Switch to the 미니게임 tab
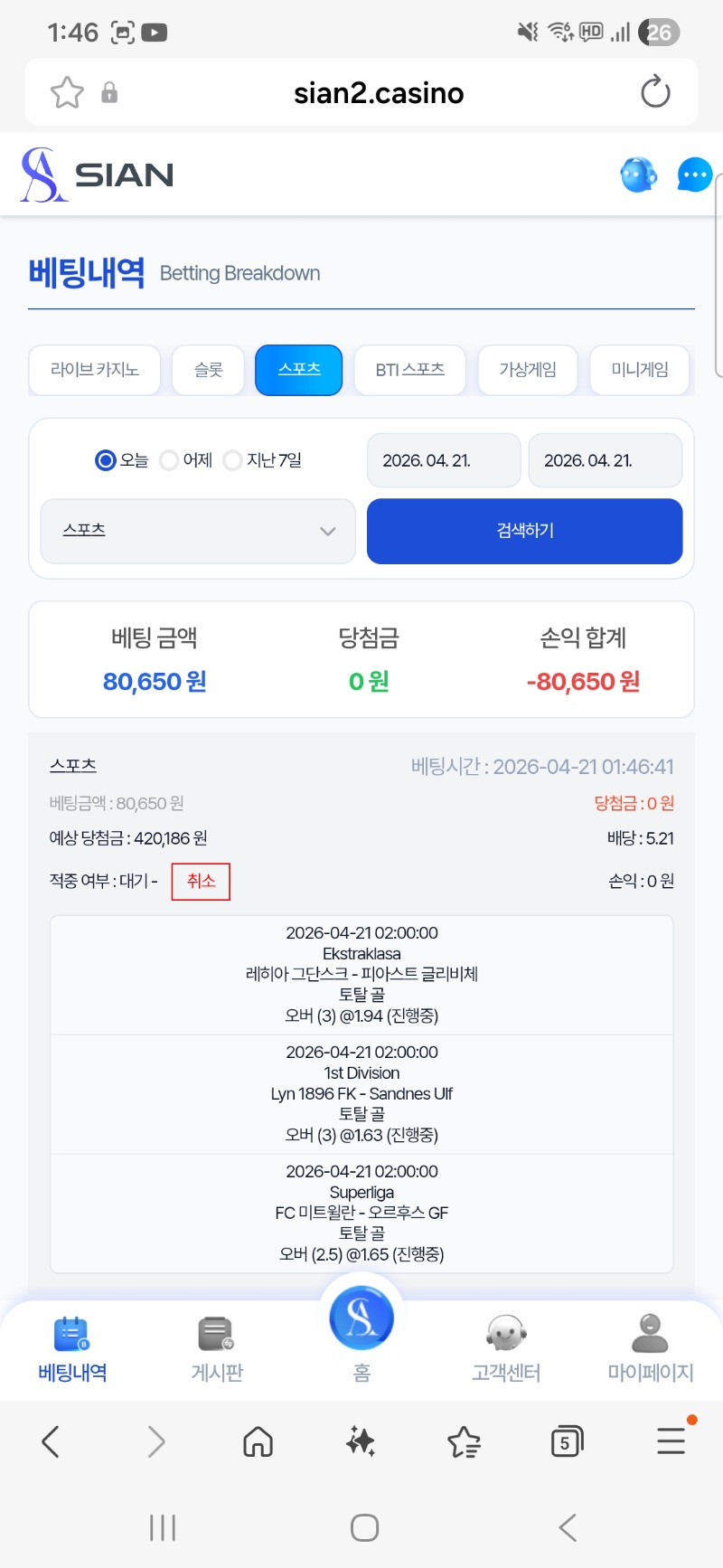This screenshot has width=723, height=1568. pyautogui.click(x=639, y=370)
